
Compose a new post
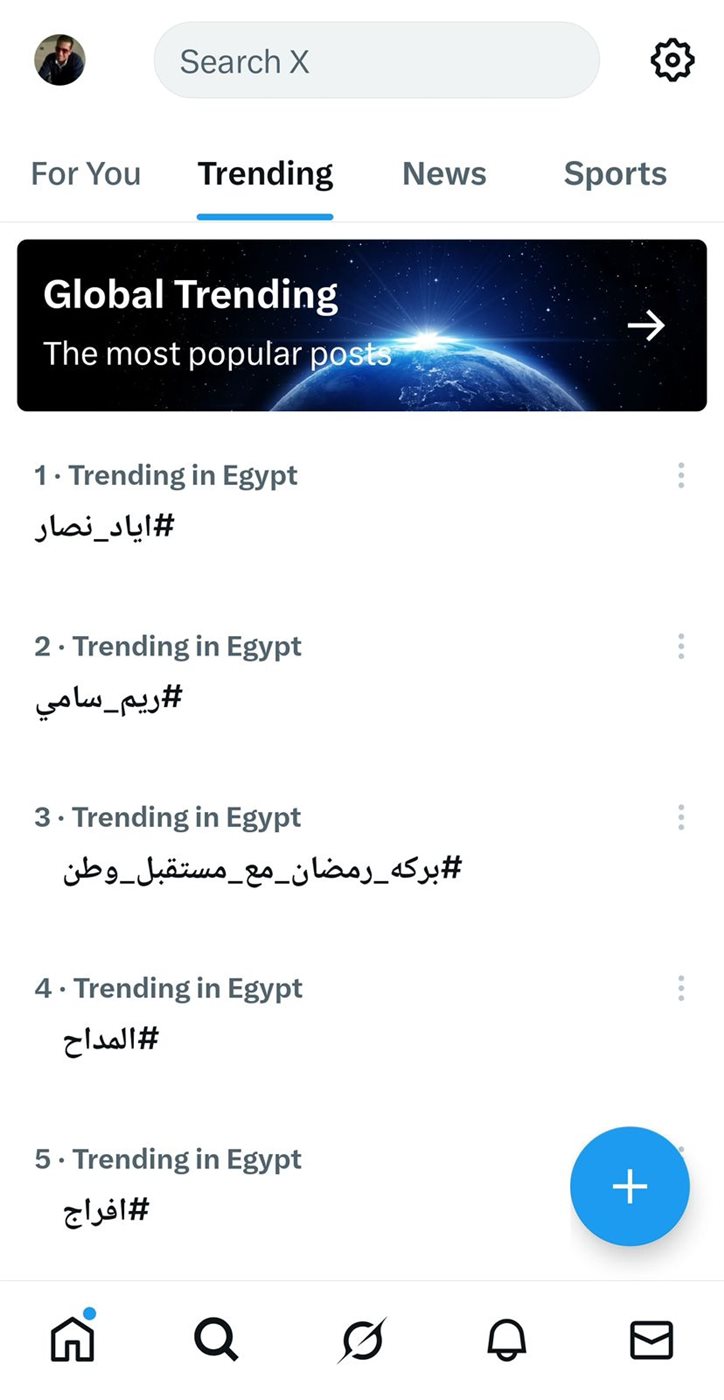pyautogui.click(x=630, y=1186)
